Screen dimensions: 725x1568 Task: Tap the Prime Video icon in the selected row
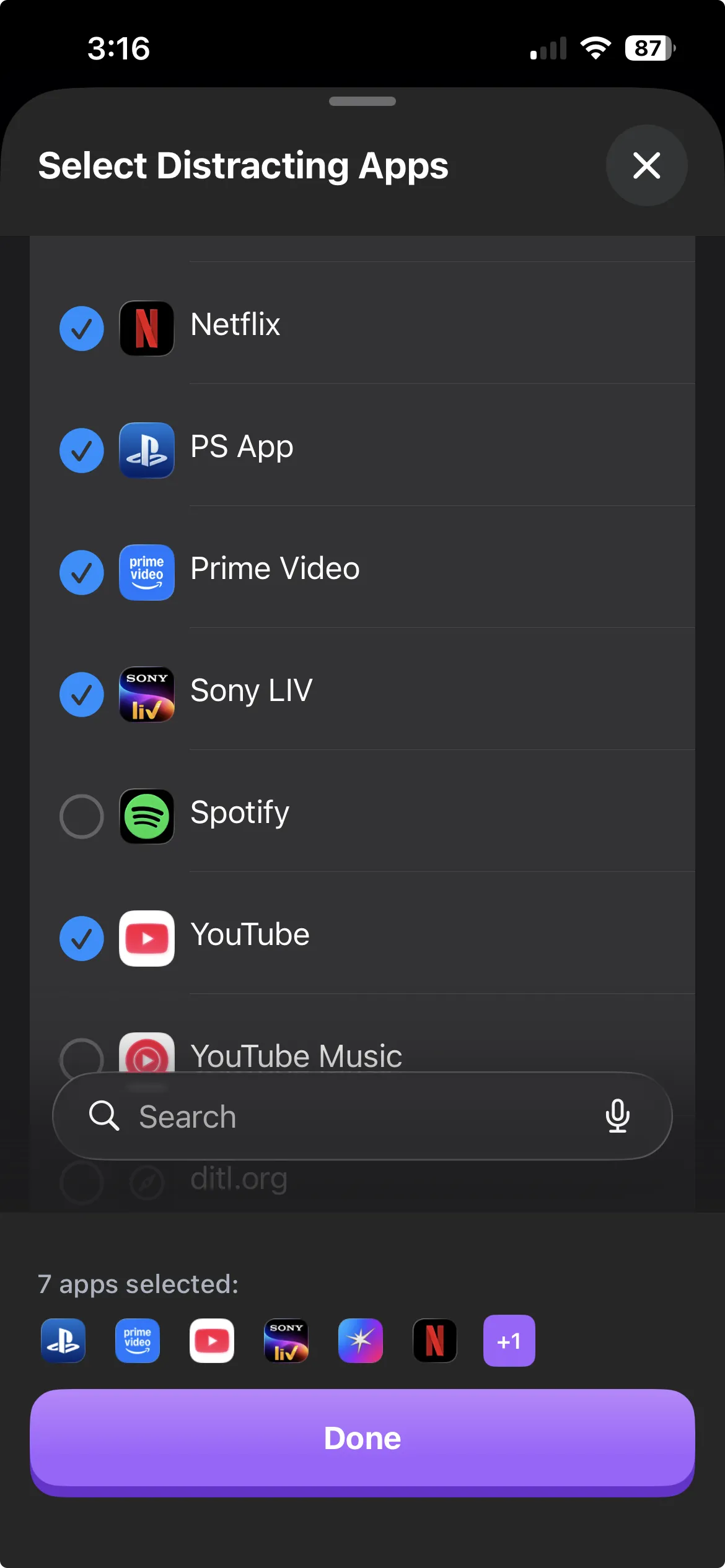pos(138,1341)
